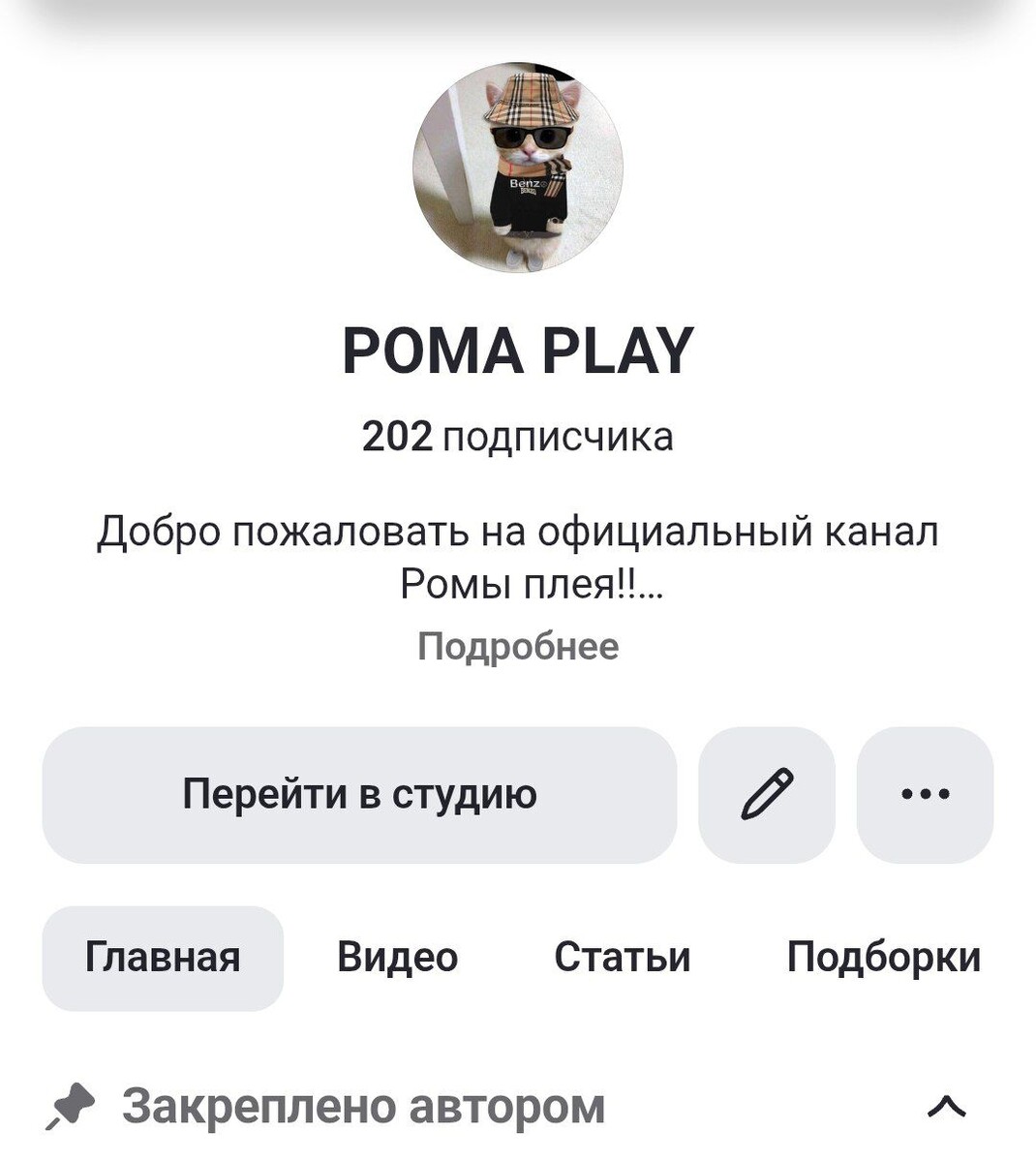
Task: Tap the Перейти в студию button
Action: pyautogui.click(x=359, y=795)
